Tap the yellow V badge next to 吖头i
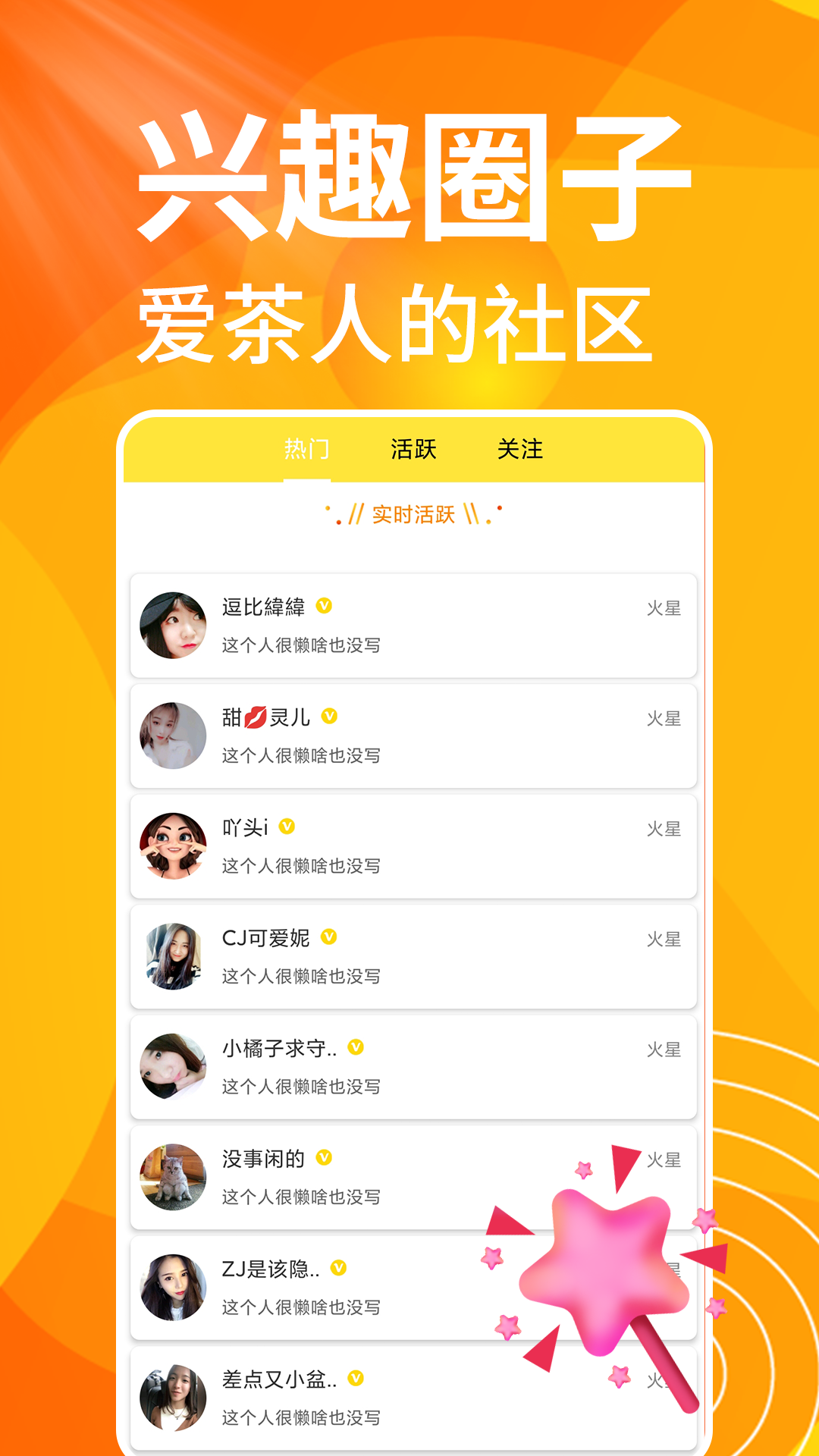The width and height of the screenshot is (819, 1456). 286,827
